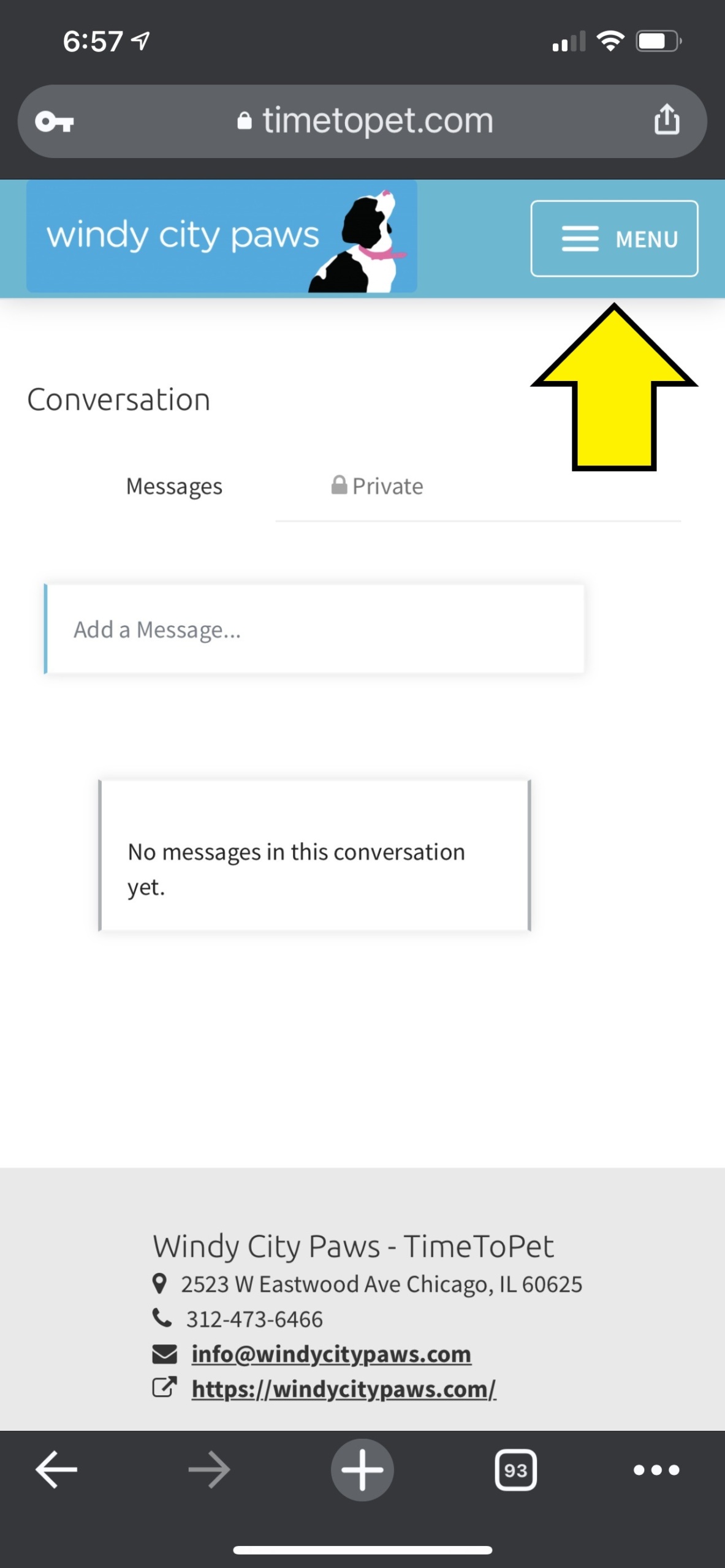View the 93 open tabs
725x1568 pixels.
[515, 1469]
